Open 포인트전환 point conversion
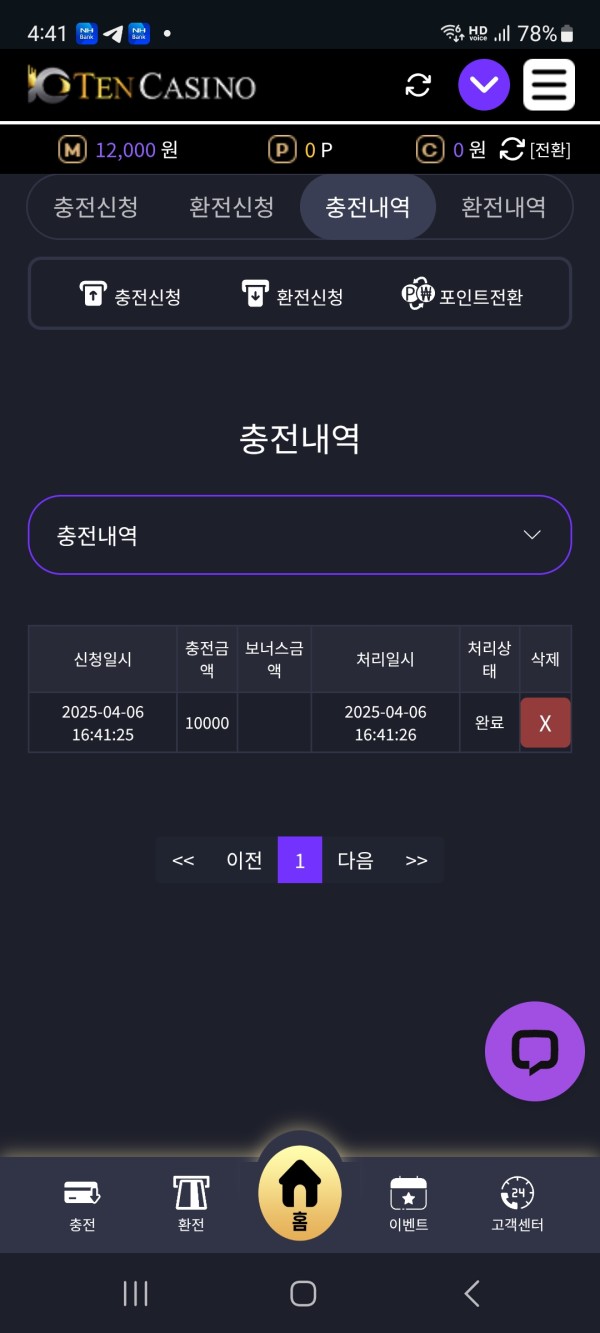600x1333 pixels. click(462, 295)
